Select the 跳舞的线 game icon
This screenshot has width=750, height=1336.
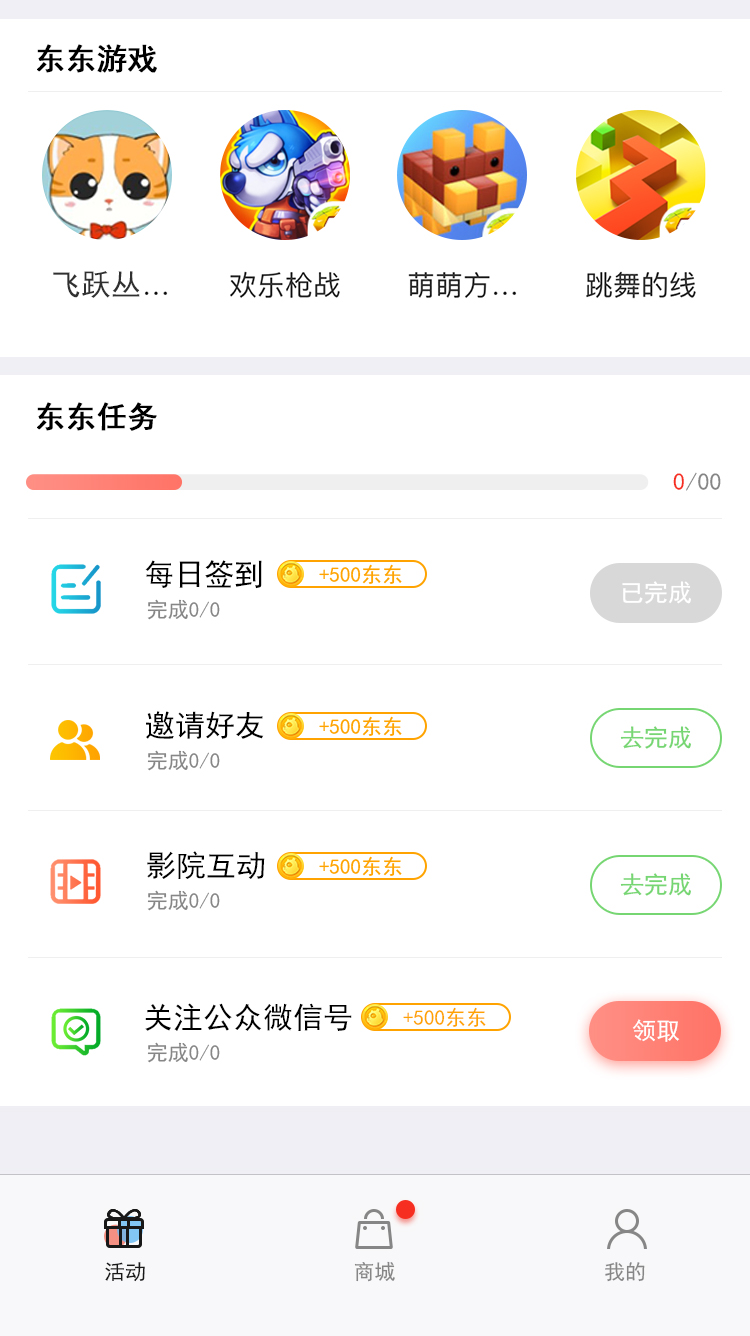point(640,175)
